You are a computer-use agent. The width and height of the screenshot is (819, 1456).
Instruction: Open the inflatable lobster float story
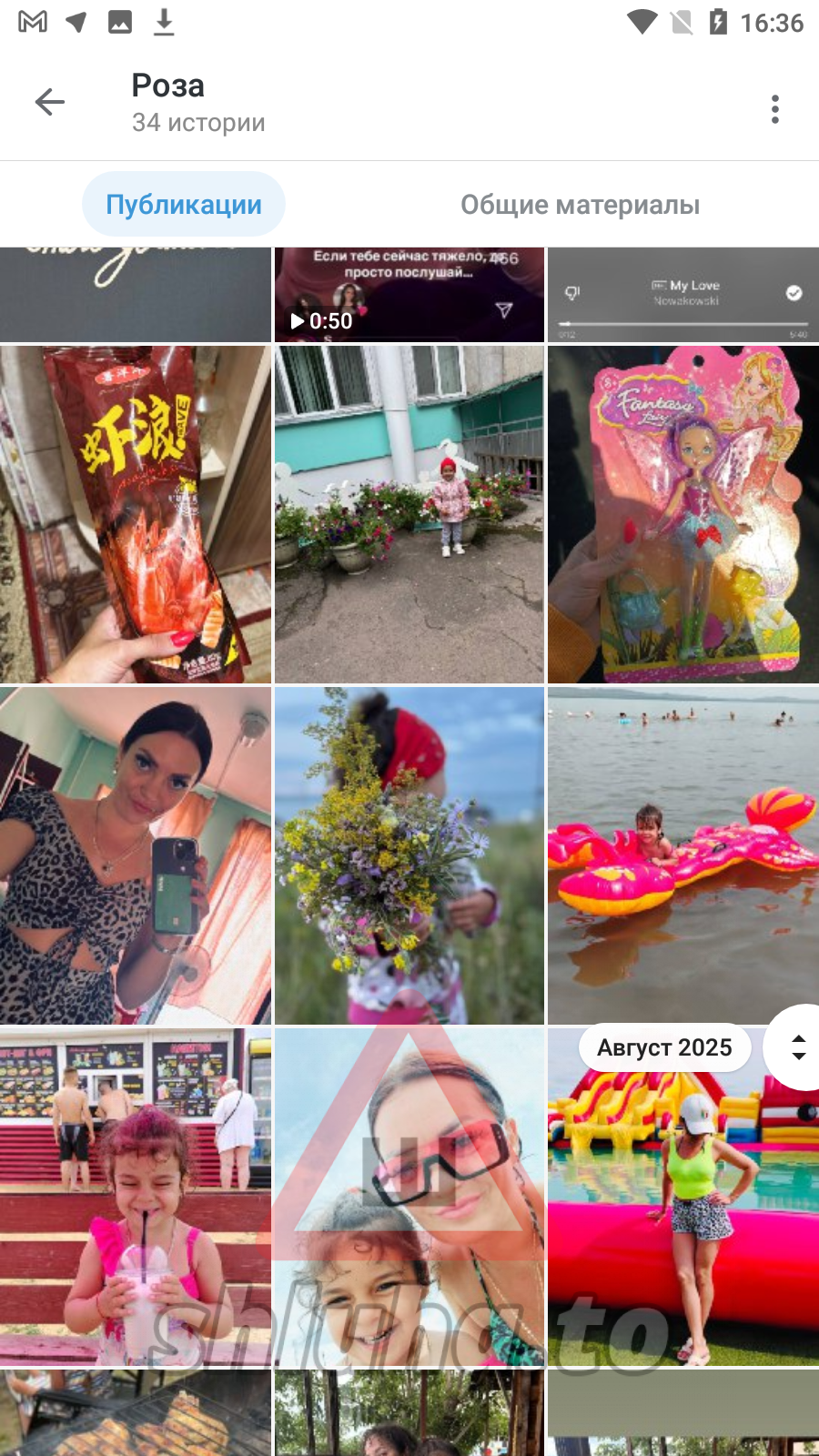pos(682,855)
